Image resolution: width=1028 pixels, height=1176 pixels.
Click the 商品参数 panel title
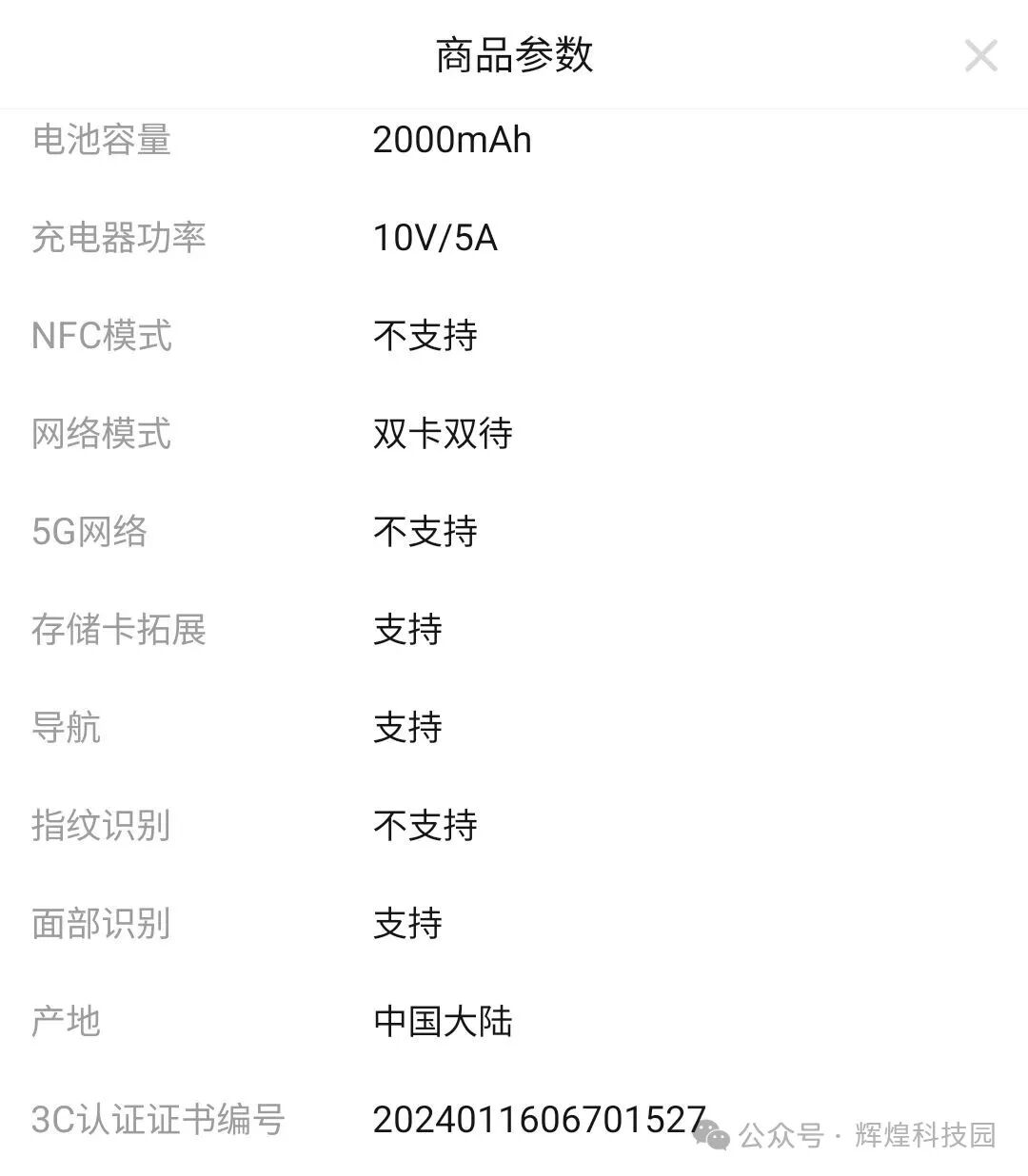[x=514, y=54]
